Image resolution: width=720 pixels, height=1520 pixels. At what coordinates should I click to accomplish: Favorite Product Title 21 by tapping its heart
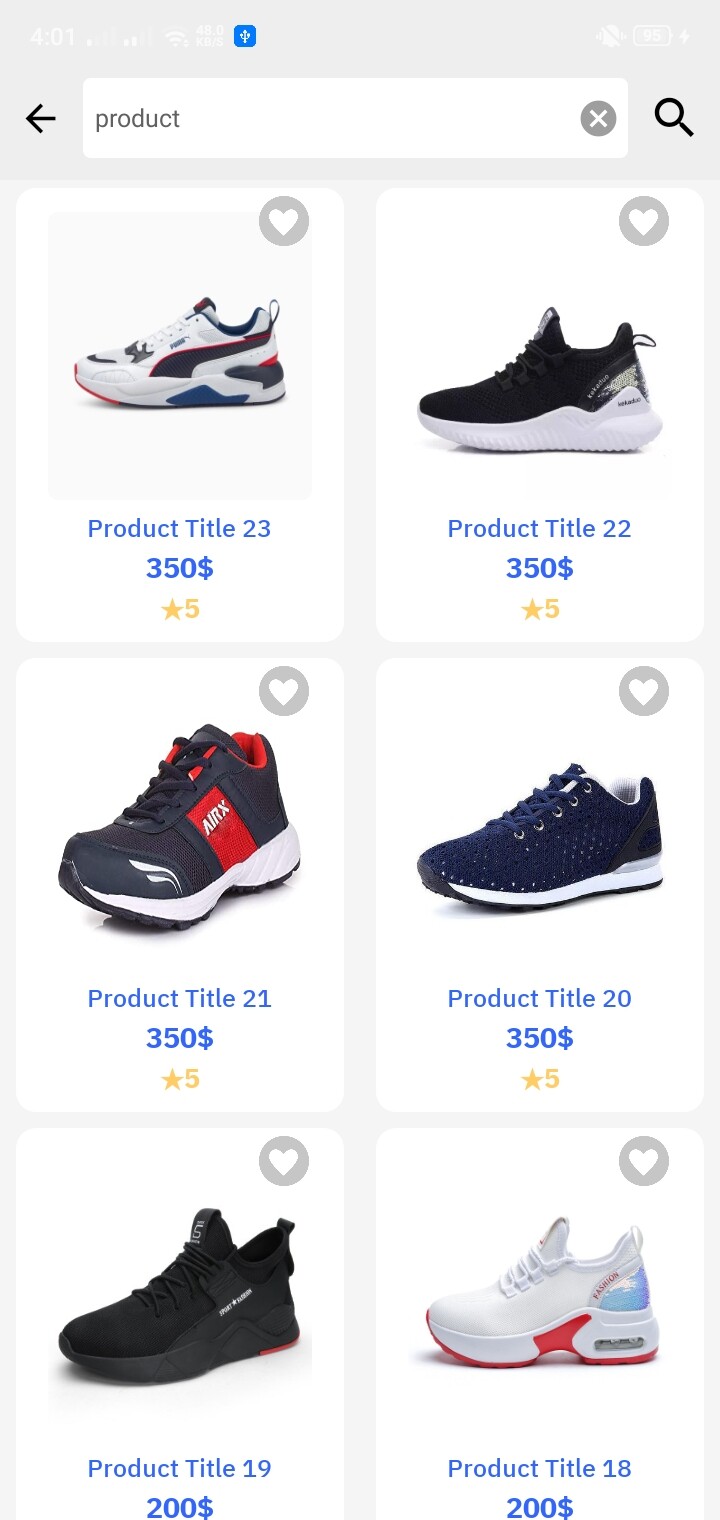tap(284, 691)
